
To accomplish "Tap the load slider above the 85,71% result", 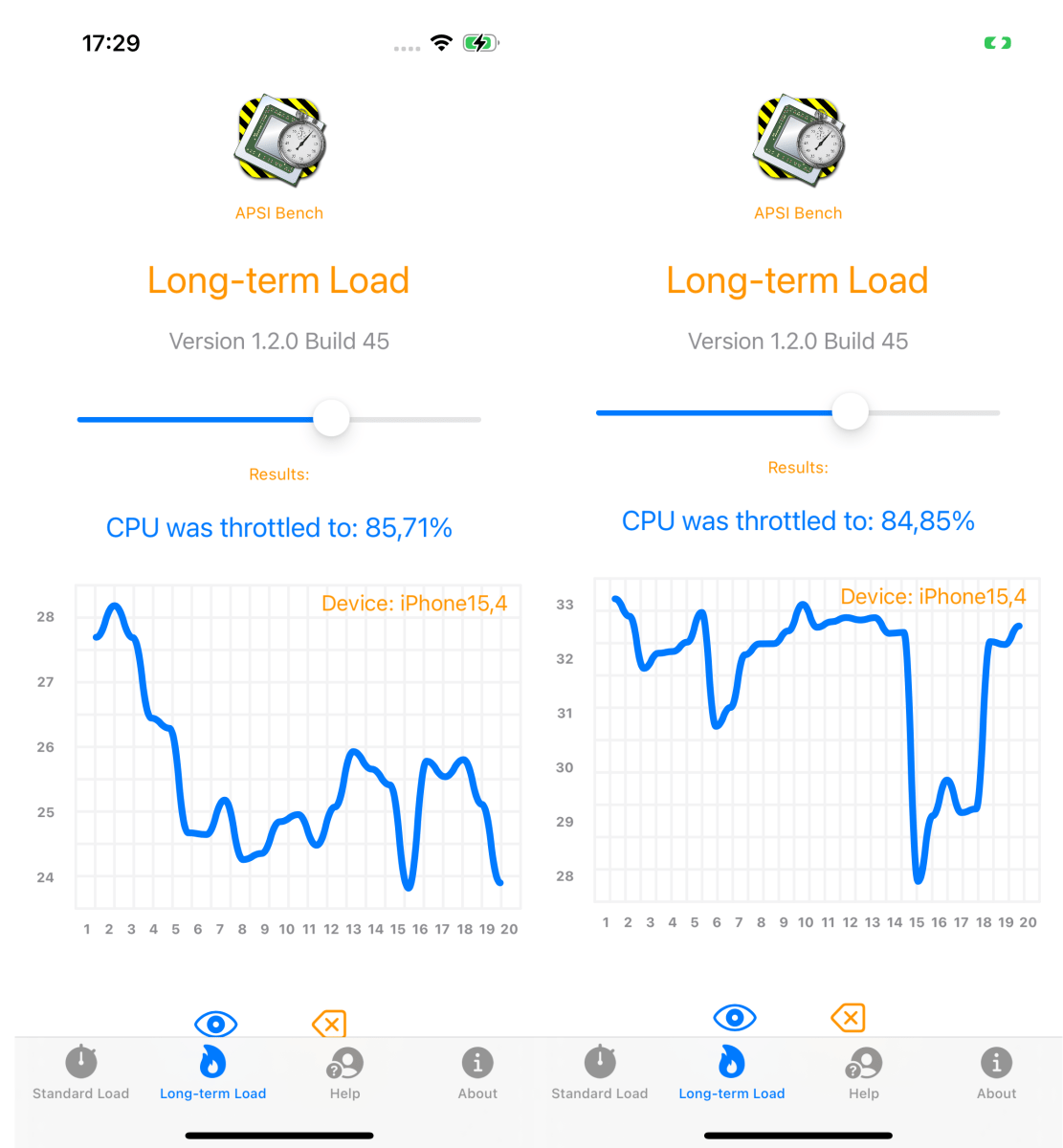I will coord(331,419).
